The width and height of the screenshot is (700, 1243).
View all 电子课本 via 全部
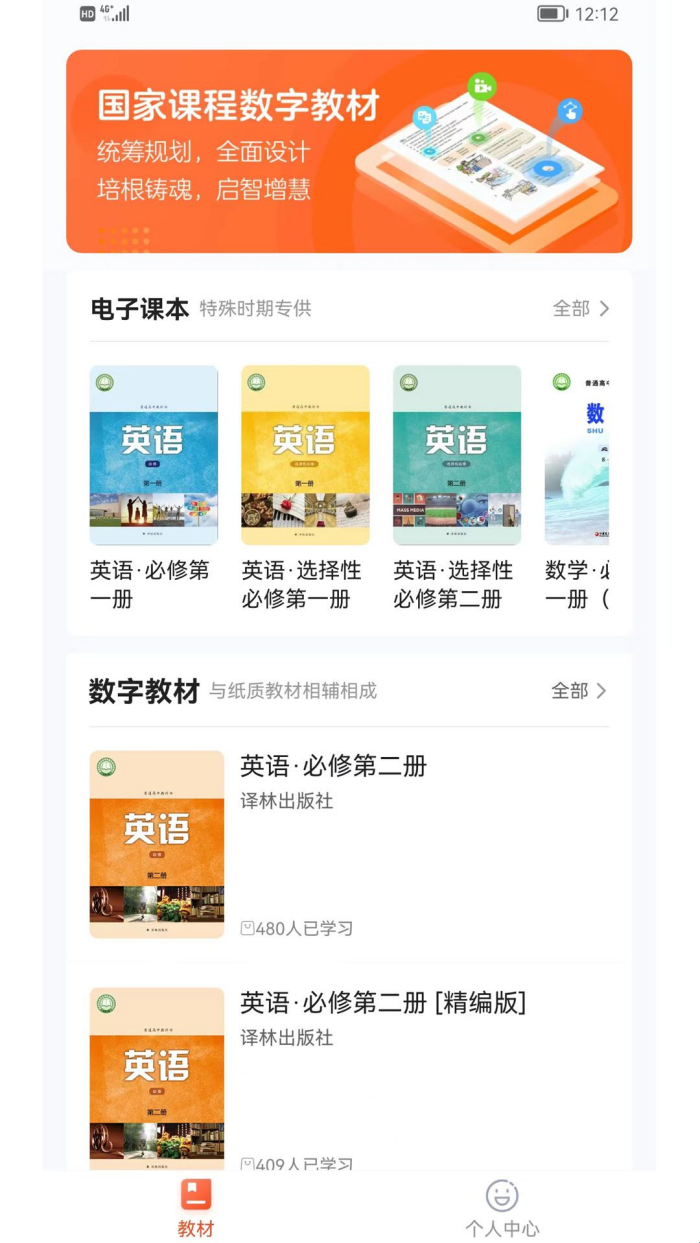(x=580, y=309)
